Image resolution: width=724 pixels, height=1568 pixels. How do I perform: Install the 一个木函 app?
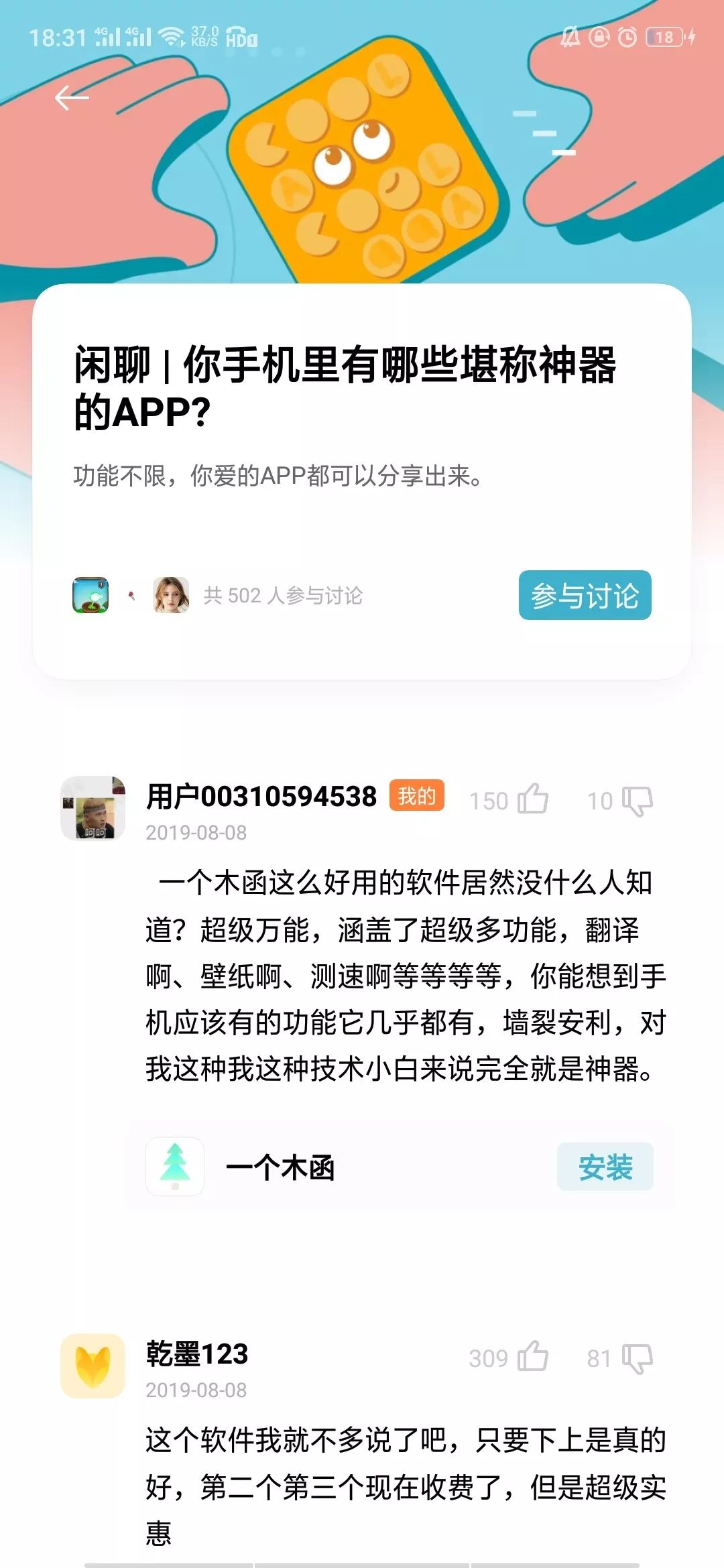pyautogui.click(x=605, y=1167)
